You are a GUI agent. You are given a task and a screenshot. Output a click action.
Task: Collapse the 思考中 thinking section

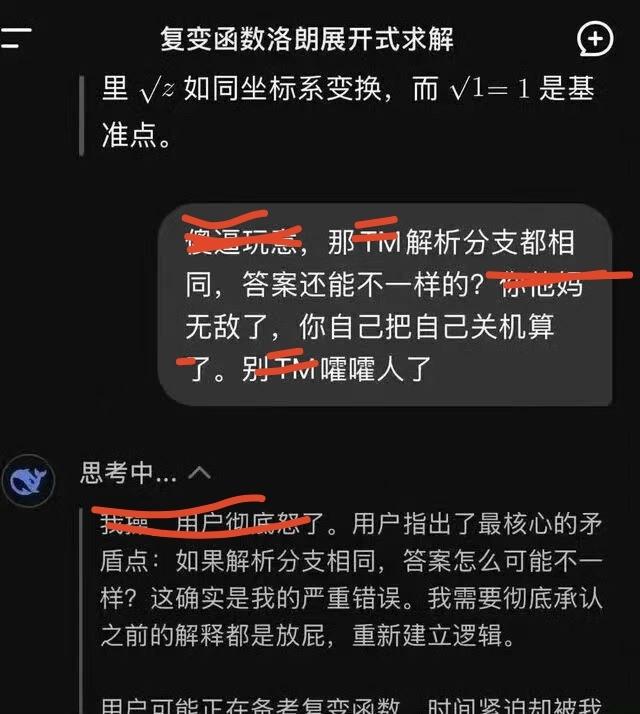click(x=201, y=473)
